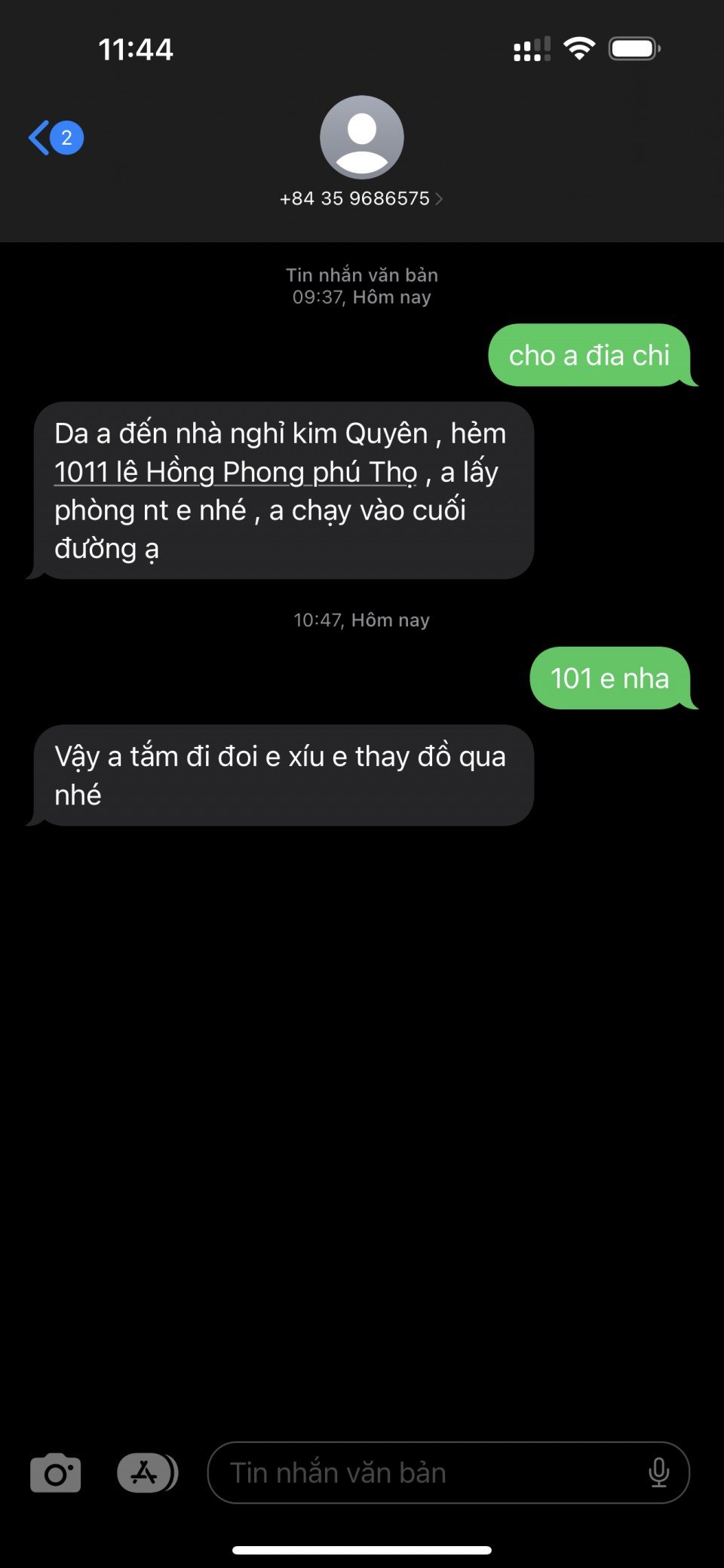Open the underlined 1011 lê Hồng Phong address
Screen dimensions: 724x1568
point(235,473)
